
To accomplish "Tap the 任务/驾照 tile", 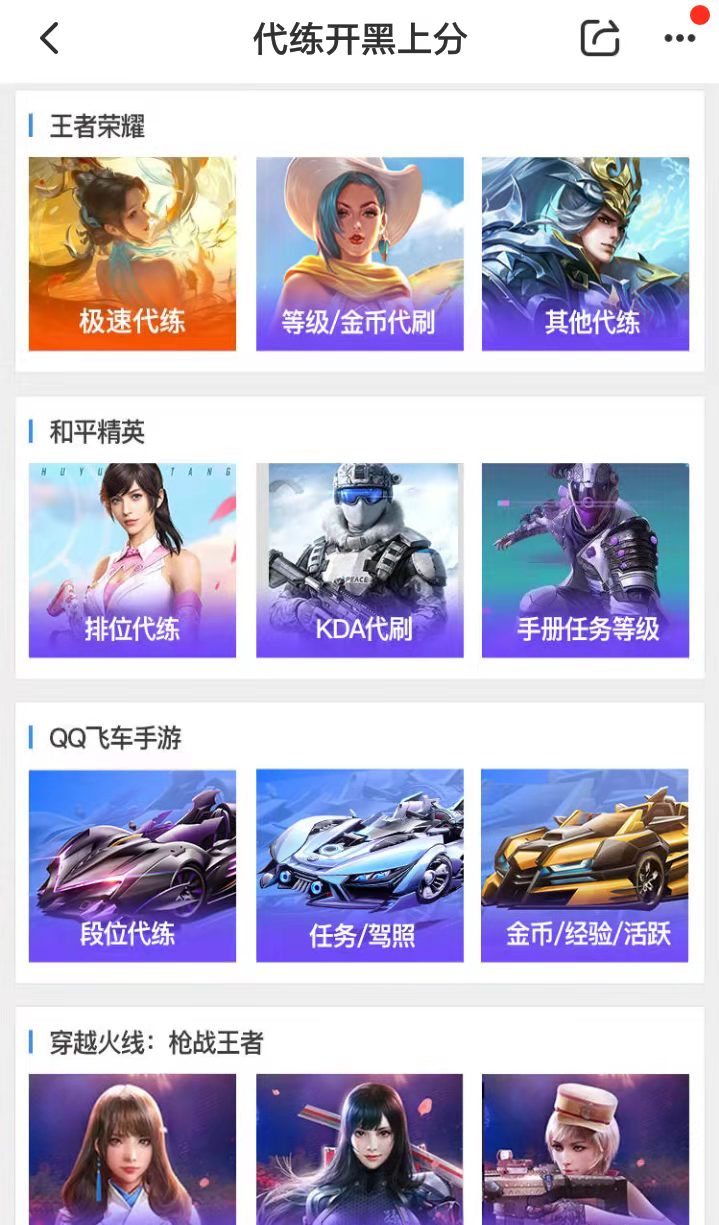I will pos(359,866).
